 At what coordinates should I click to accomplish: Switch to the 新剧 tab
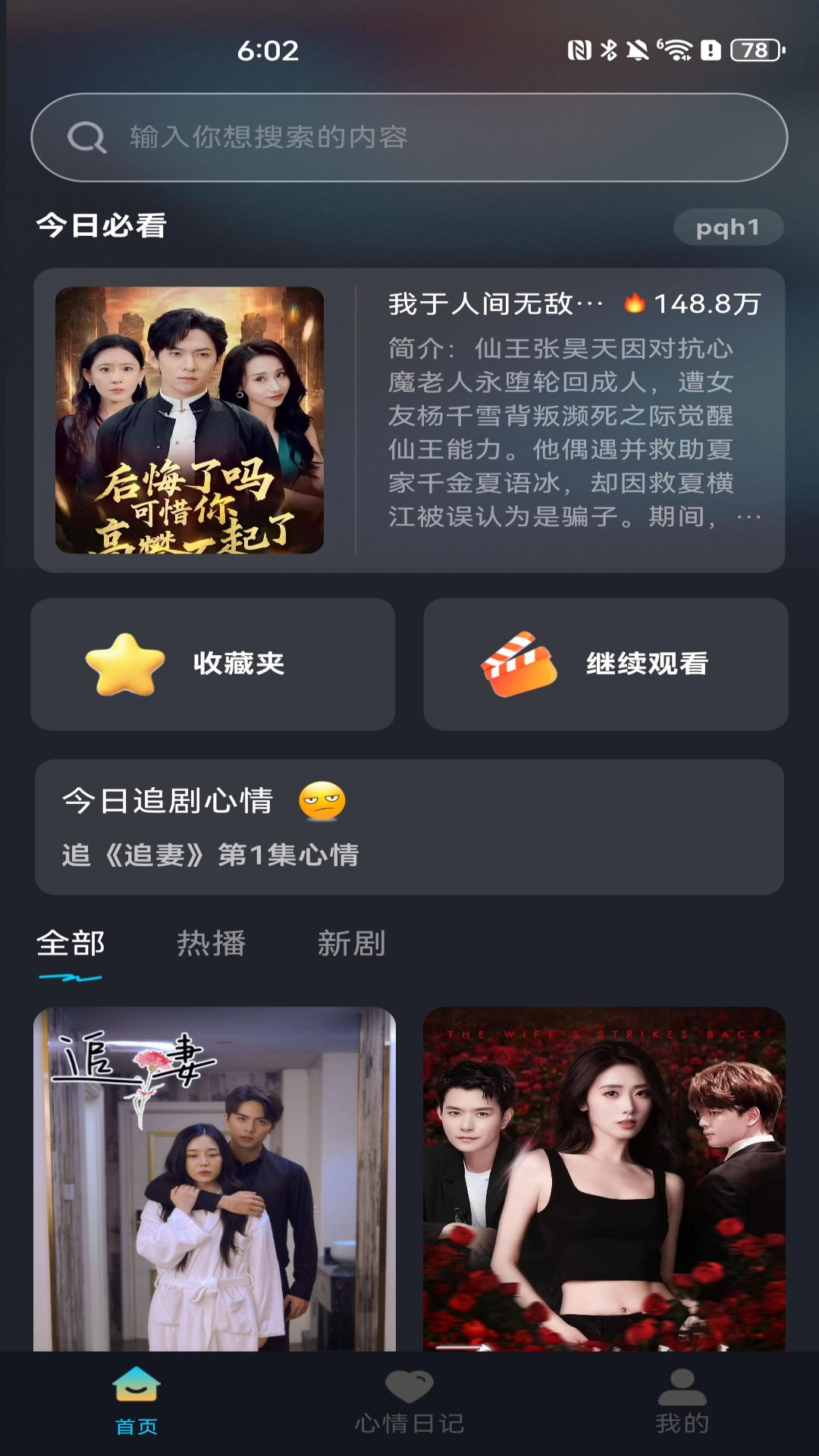[351, 944]
